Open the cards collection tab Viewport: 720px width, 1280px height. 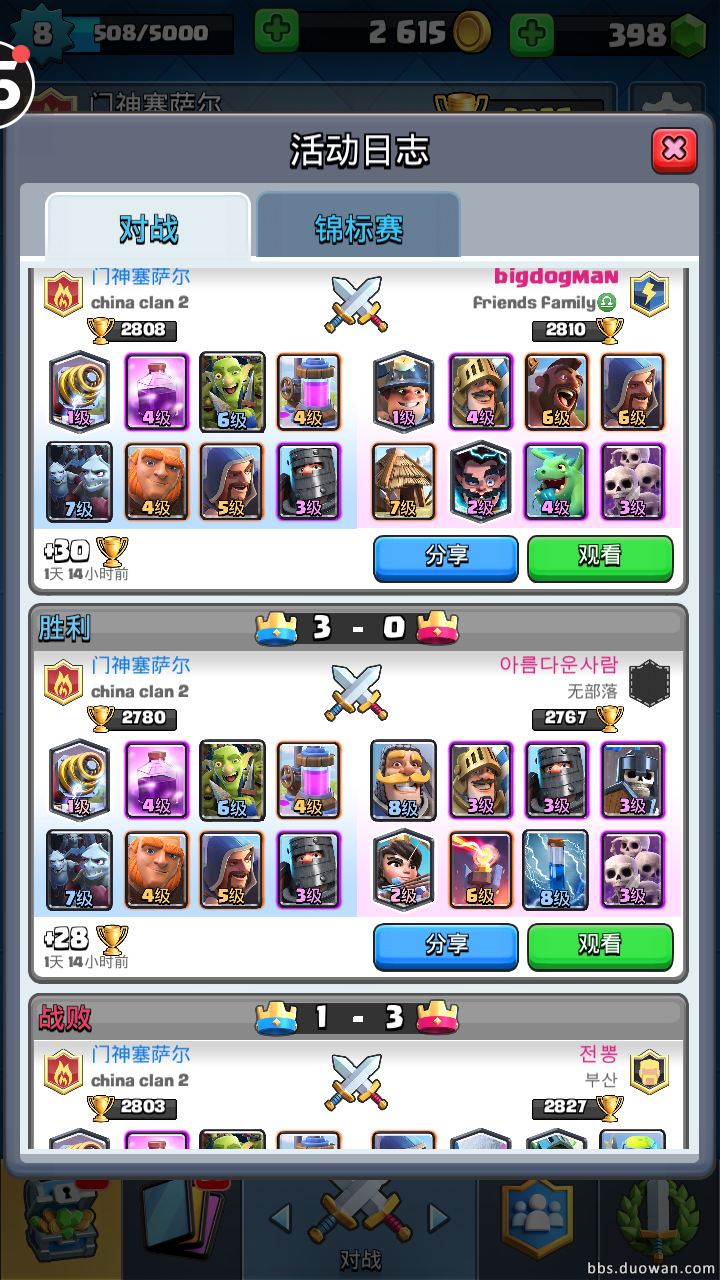[x=182, y=1218]
